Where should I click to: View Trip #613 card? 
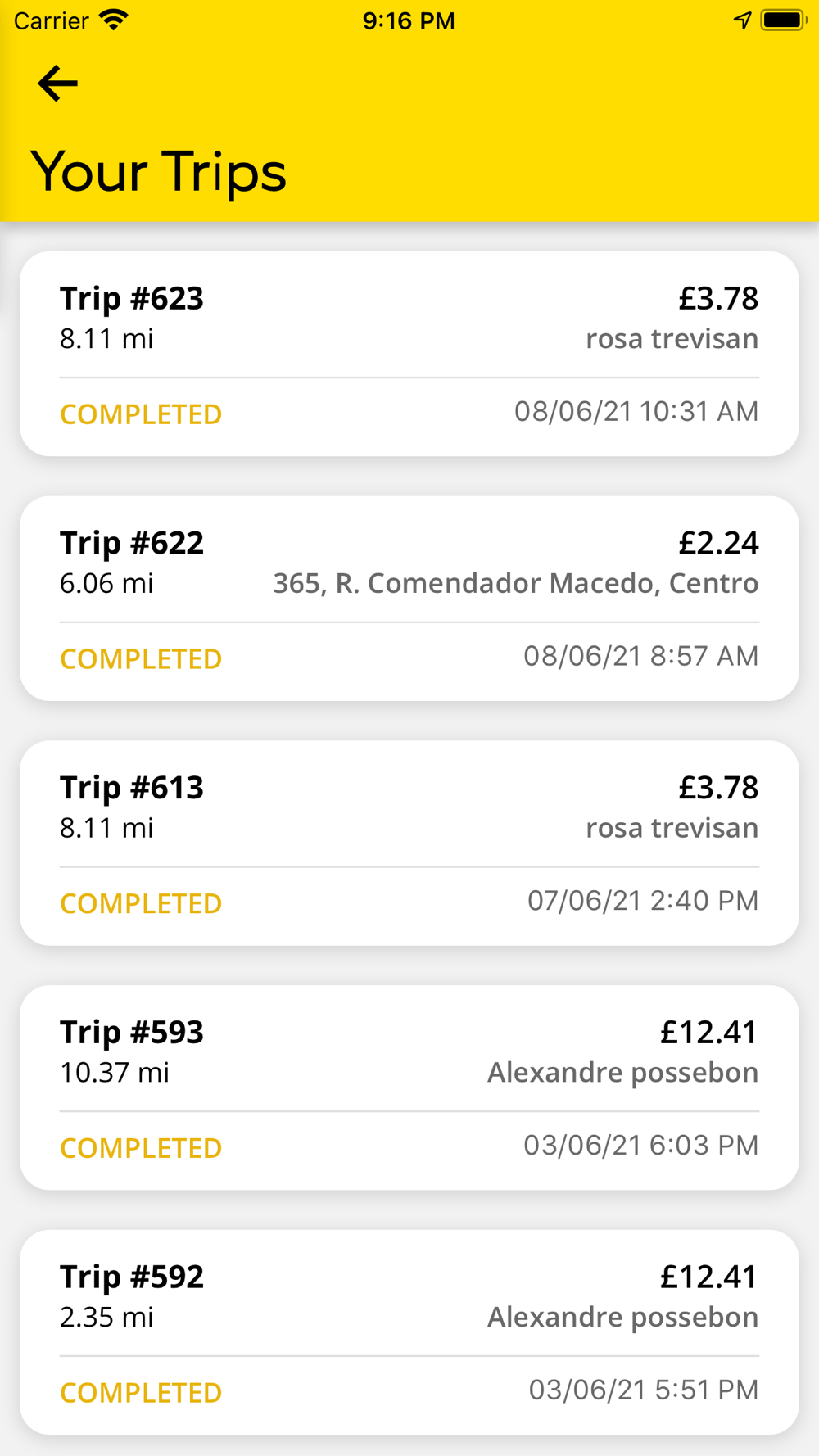coord(409,843)
